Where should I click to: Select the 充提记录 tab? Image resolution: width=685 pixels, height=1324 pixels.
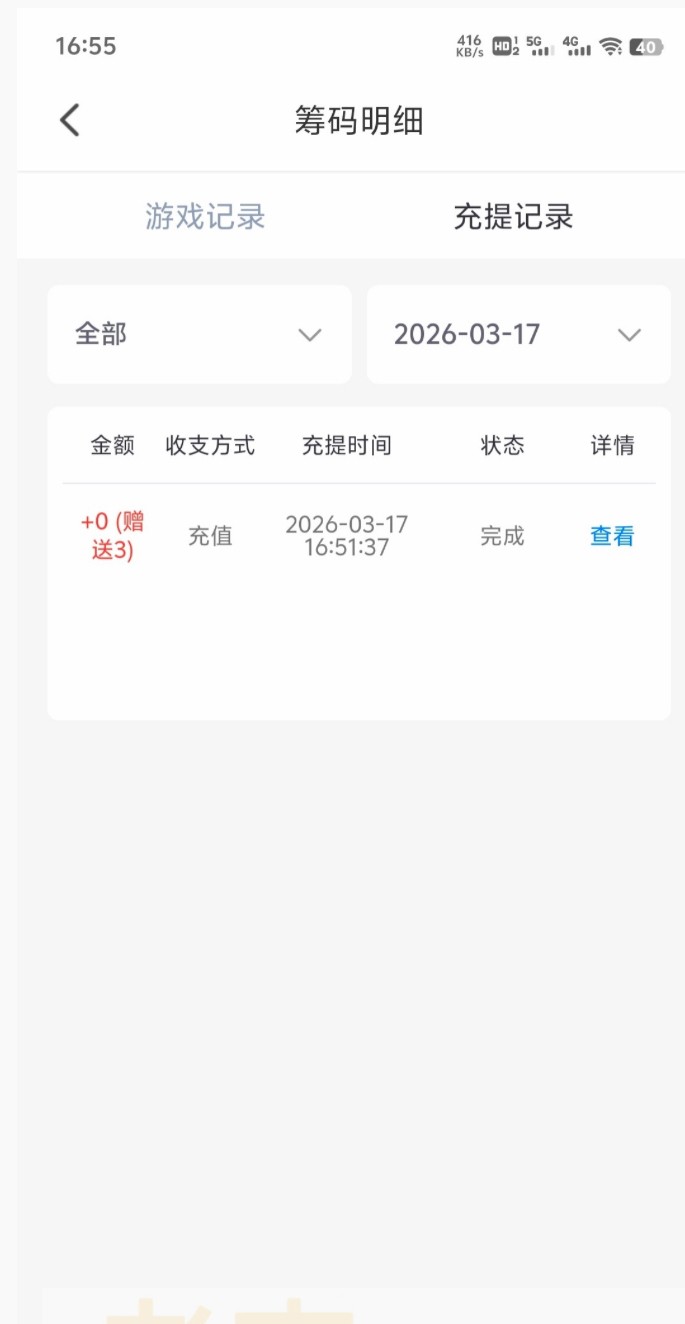coord(513,217)
